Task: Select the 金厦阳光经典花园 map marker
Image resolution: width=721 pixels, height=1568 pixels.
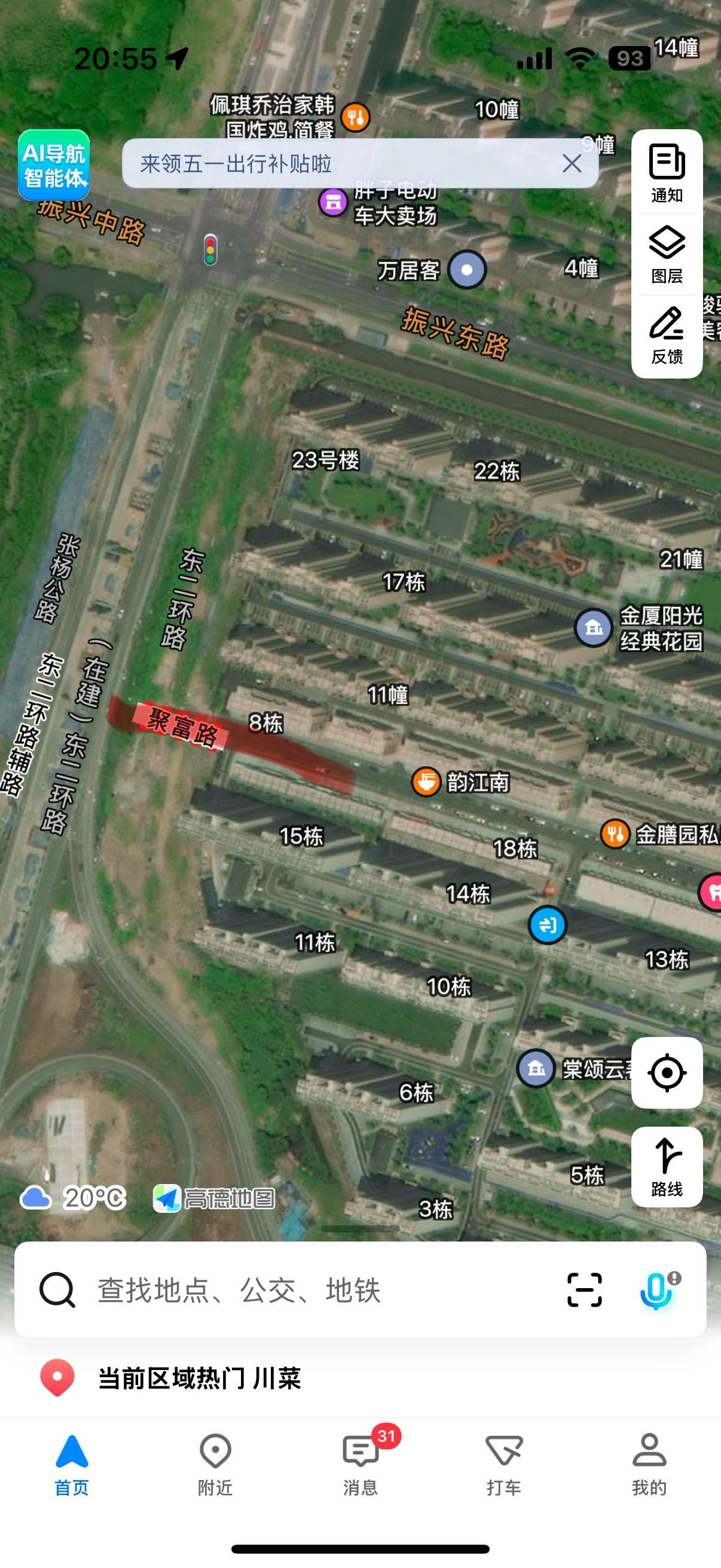Action: pos(593,627)
